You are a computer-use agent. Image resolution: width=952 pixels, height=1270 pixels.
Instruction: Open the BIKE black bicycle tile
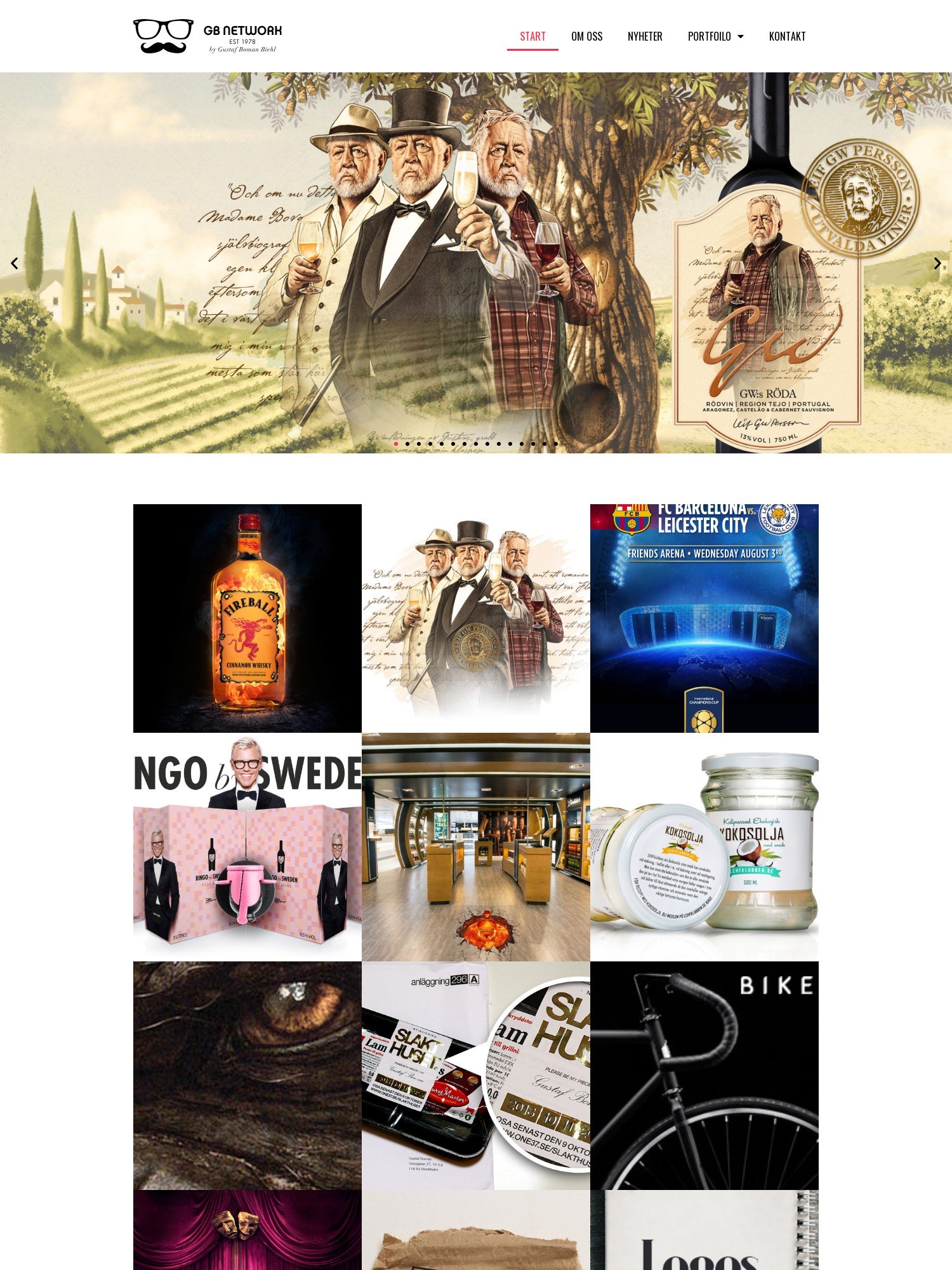tap(704, 1075)
